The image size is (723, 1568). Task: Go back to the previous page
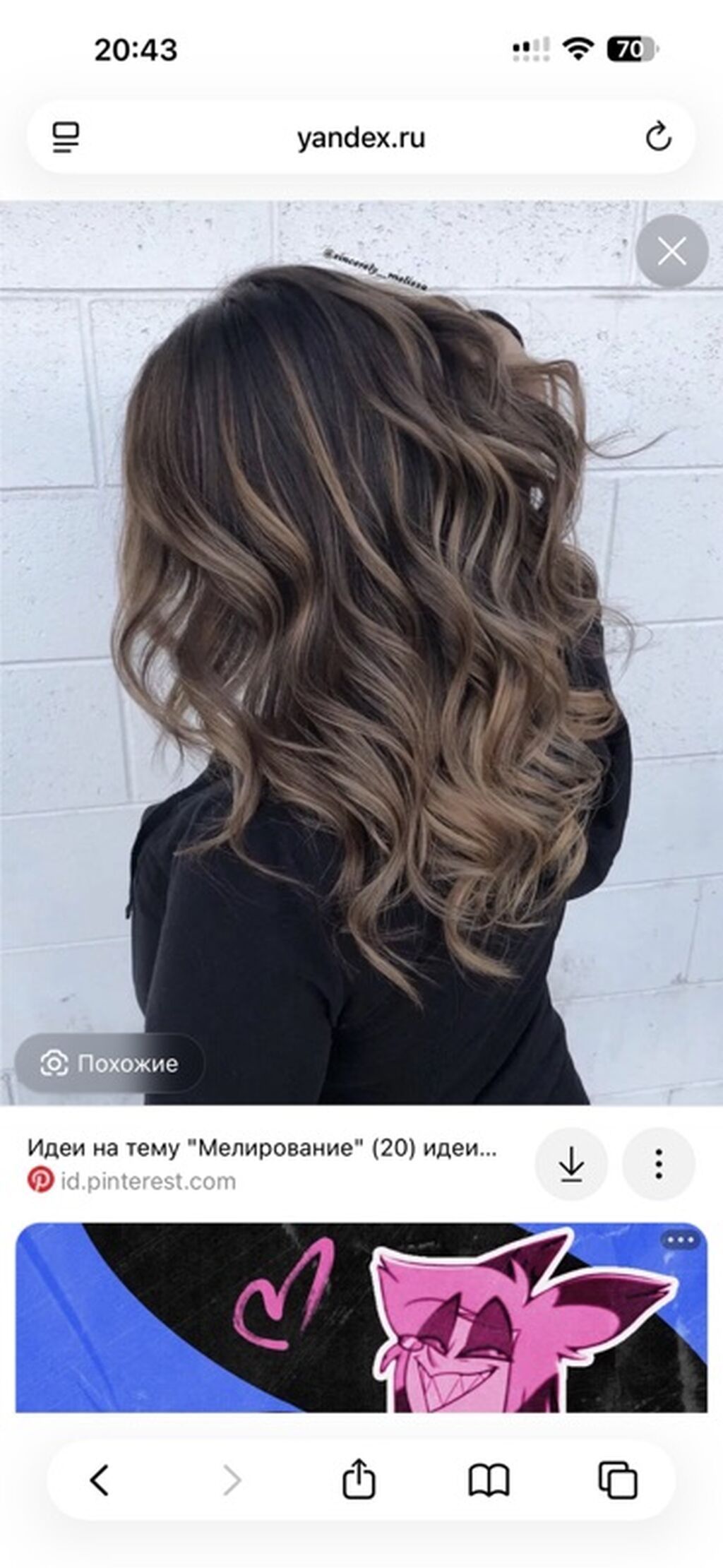(100, 1480)
